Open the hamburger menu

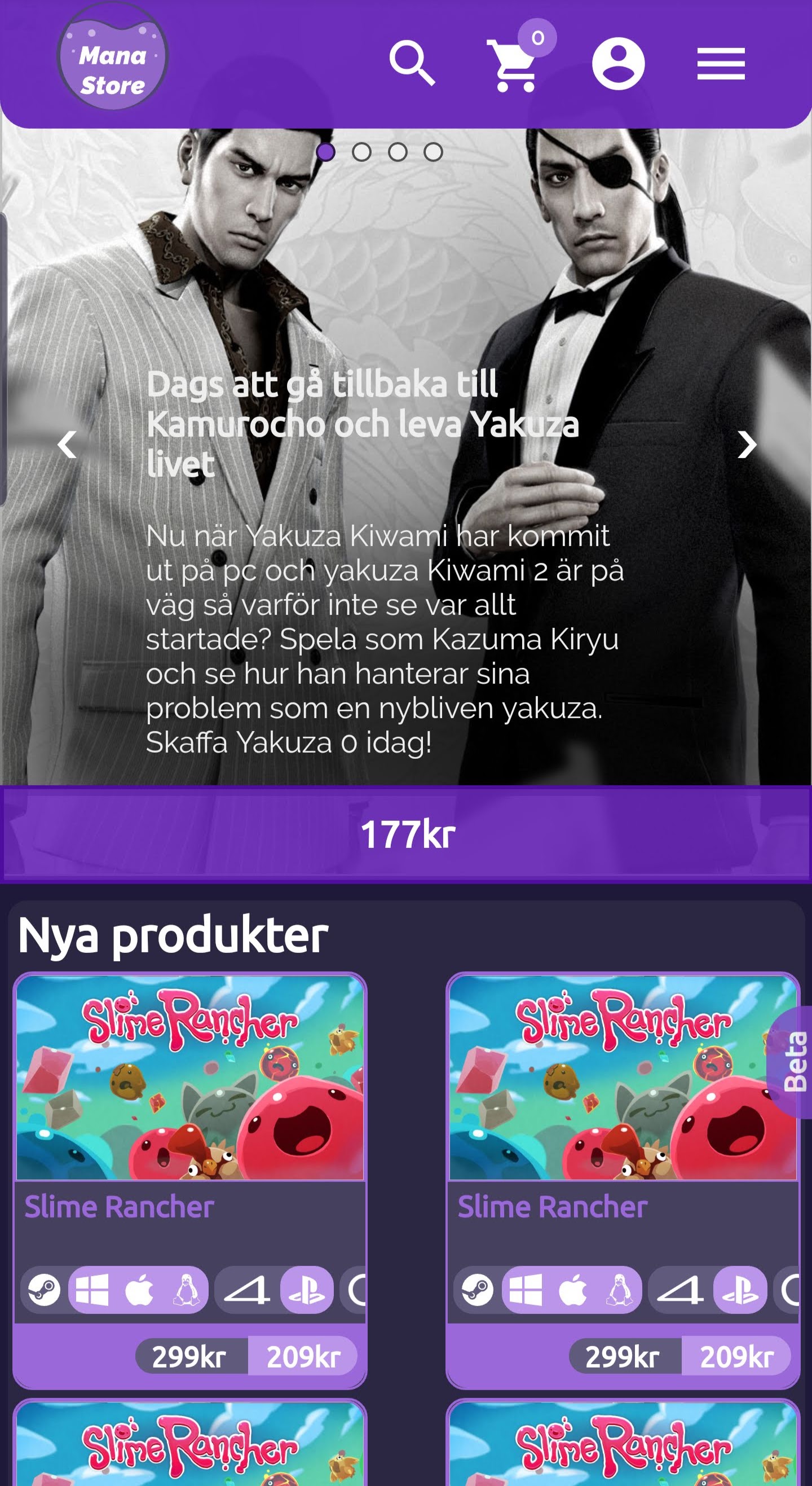tap(721, 63)
